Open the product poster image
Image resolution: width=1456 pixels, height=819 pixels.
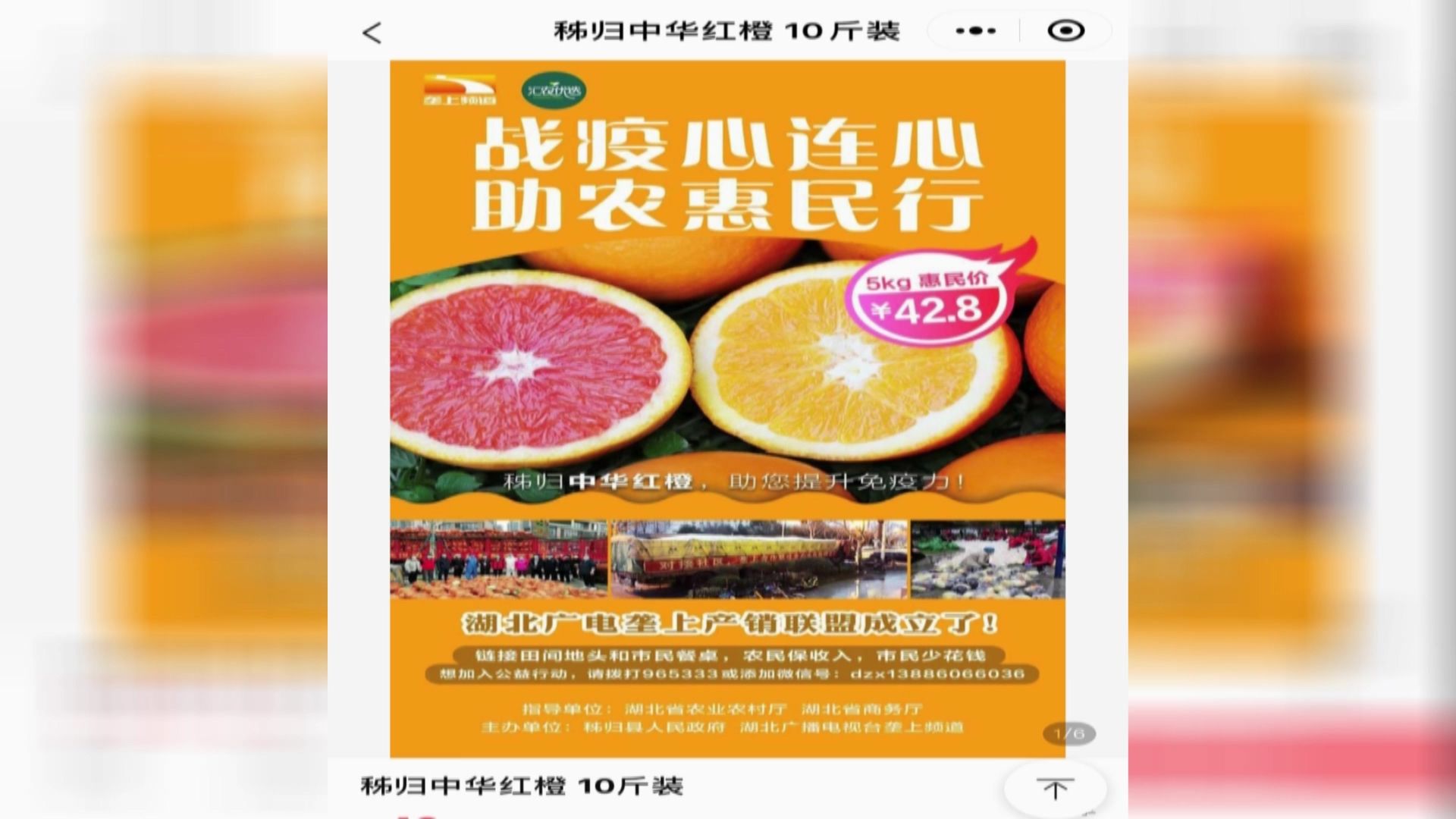pyautogui.click(x=727, y=409)
